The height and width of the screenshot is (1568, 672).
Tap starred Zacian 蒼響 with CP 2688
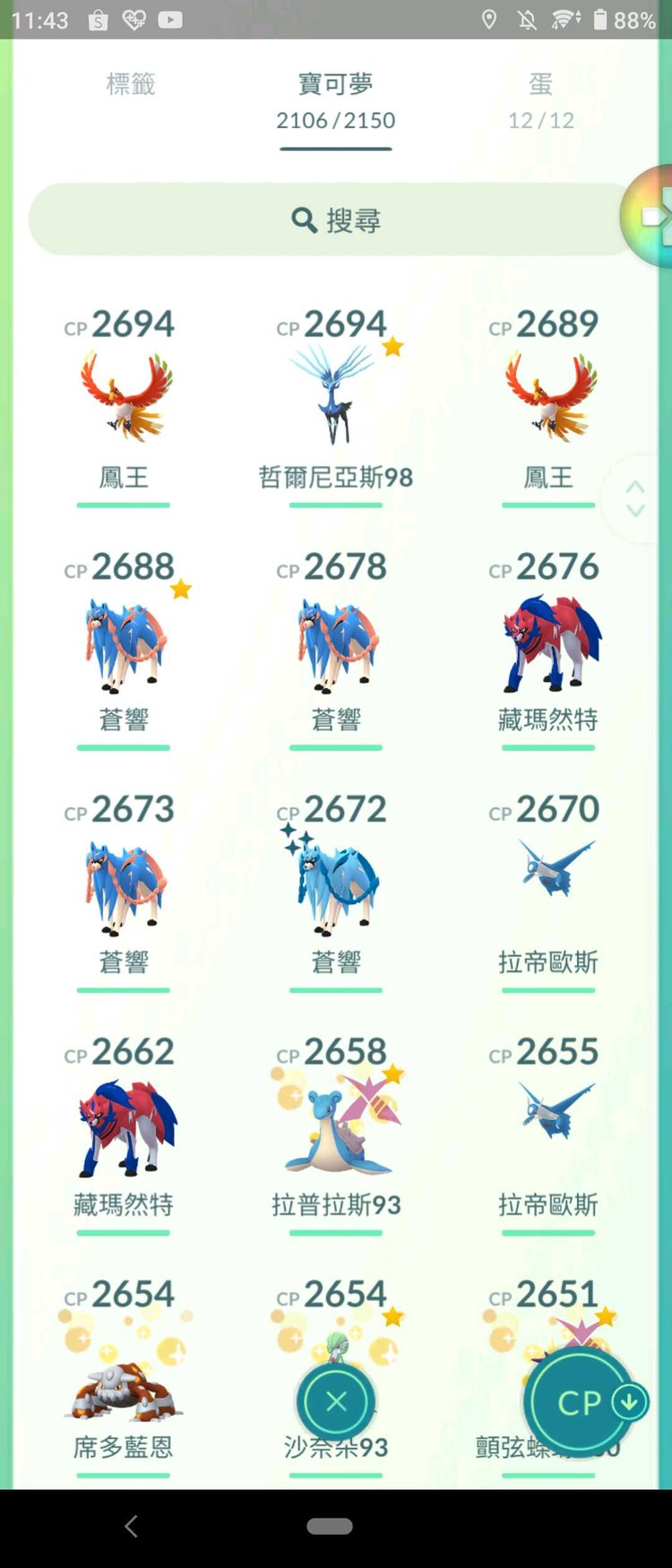tap(123, 638)
